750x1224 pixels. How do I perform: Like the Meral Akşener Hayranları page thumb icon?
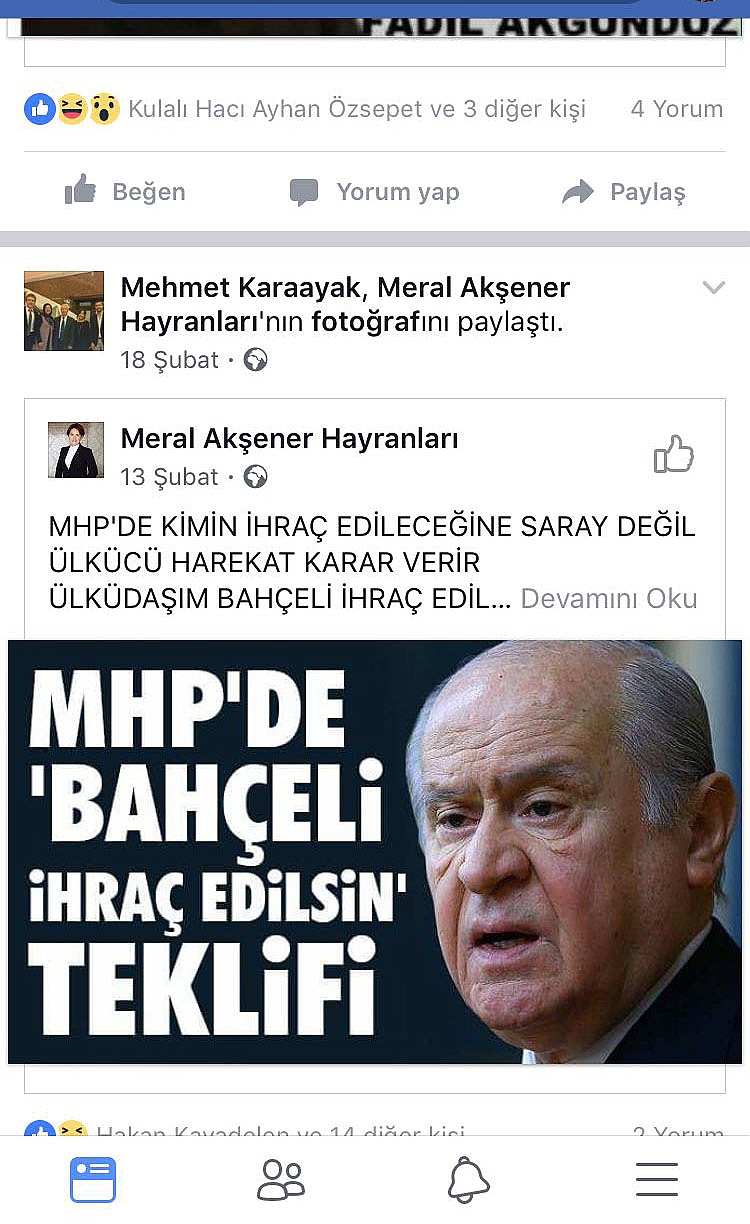[x=674, y=454]
